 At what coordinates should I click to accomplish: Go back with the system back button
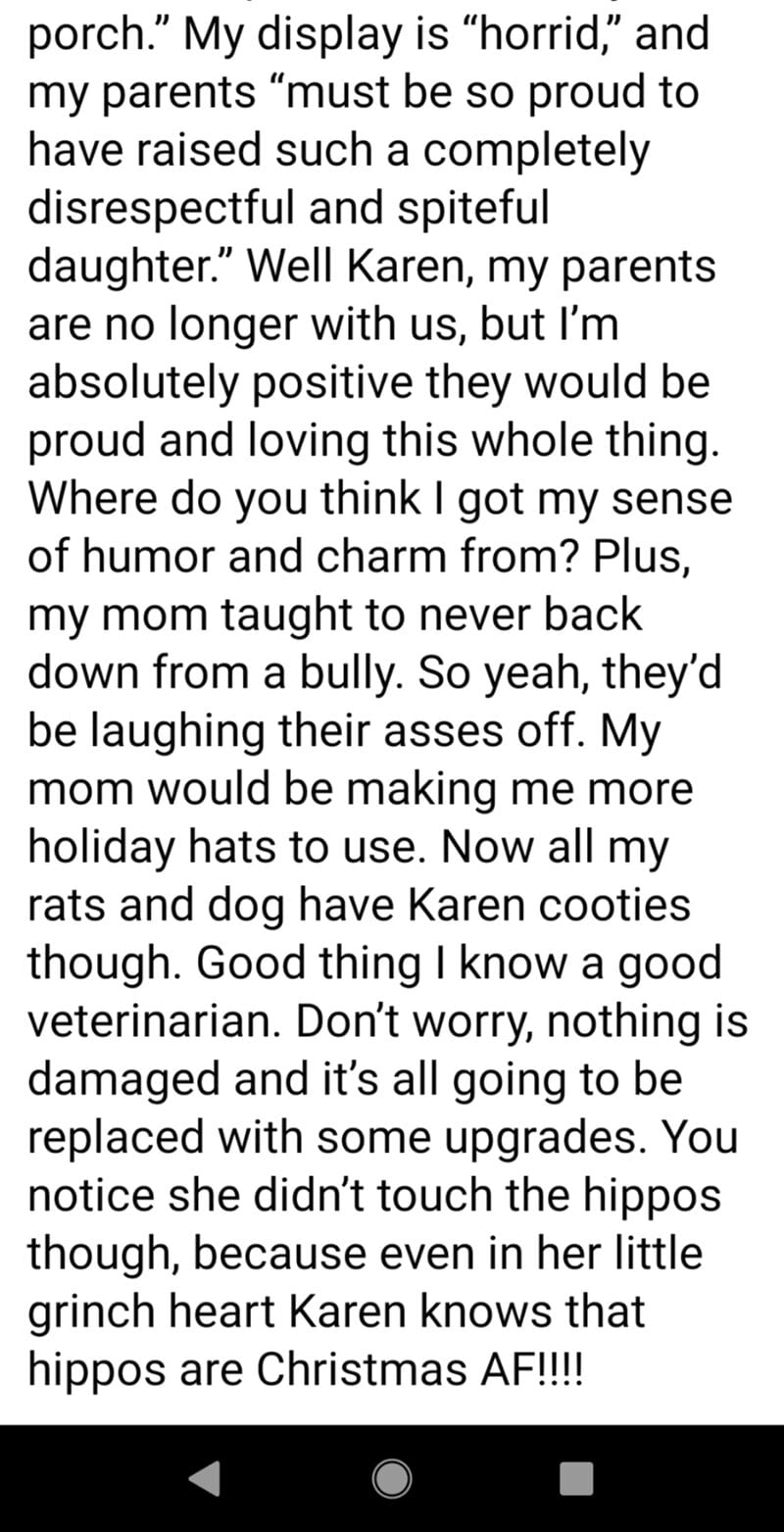[x=204, y=1478]
